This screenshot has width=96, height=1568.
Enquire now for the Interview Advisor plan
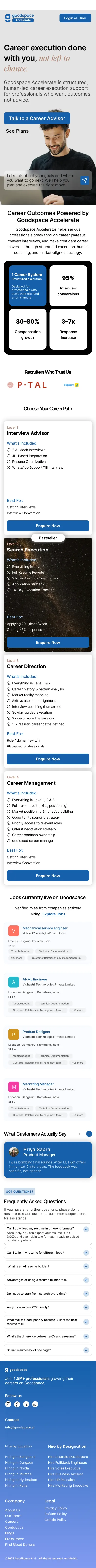48,525
